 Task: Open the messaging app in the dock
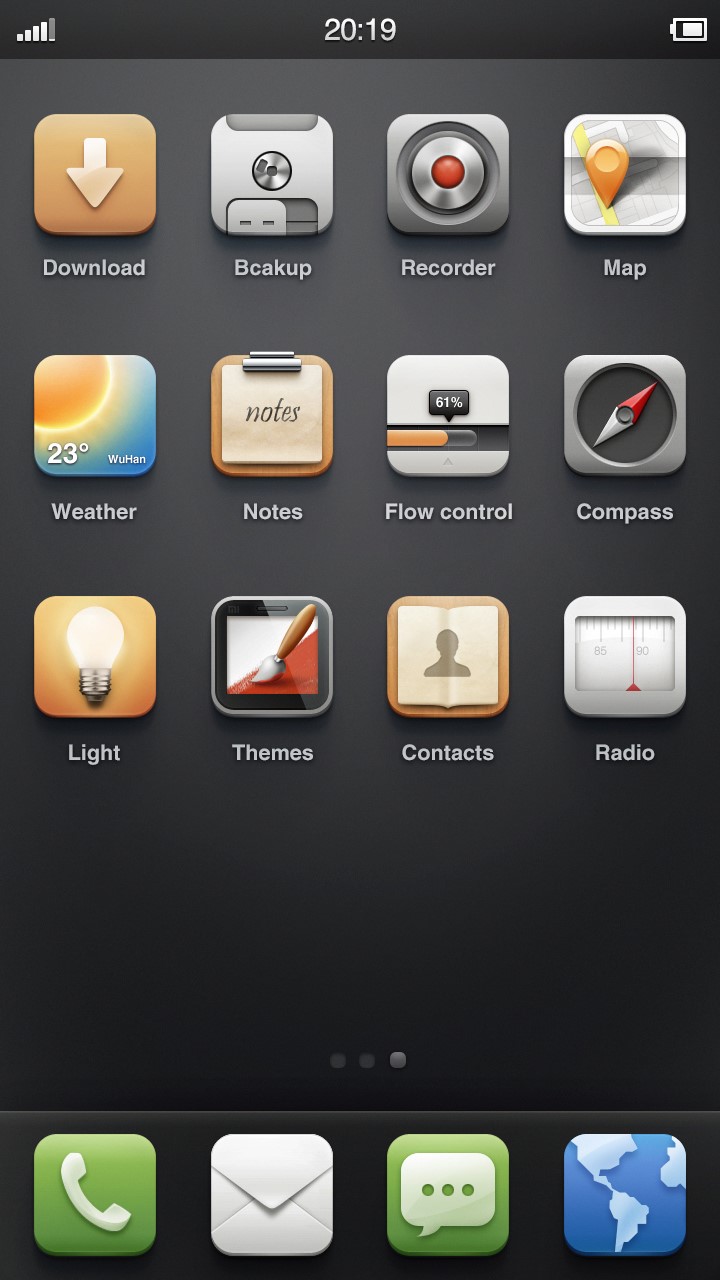tap(448, 1194)
